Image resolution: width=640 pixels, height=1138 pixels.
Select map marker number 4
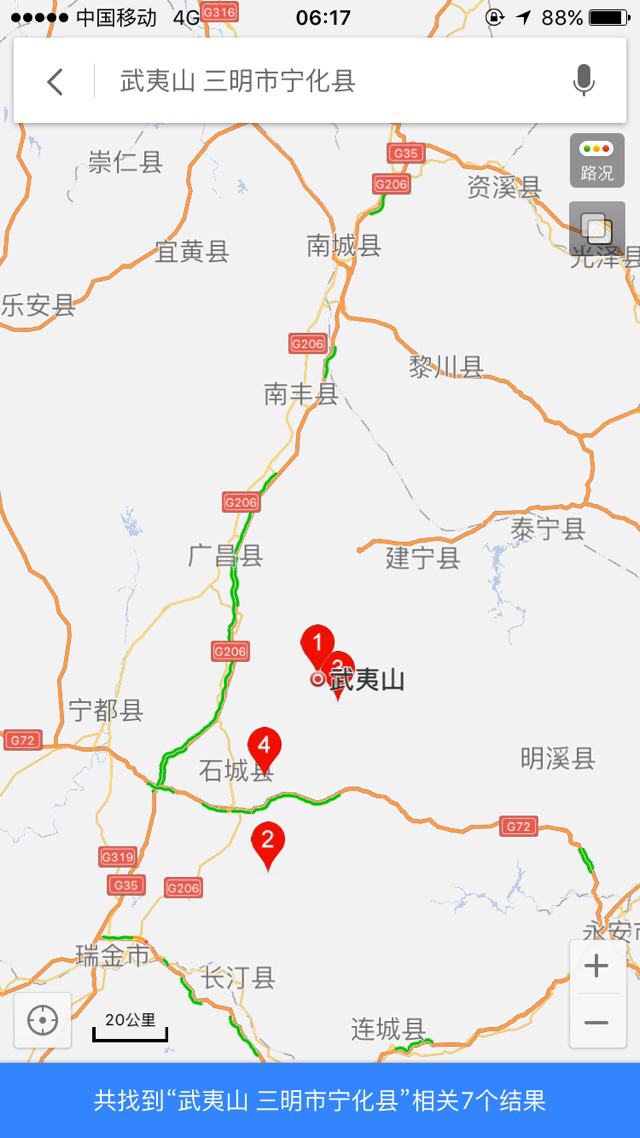(264, 750)
